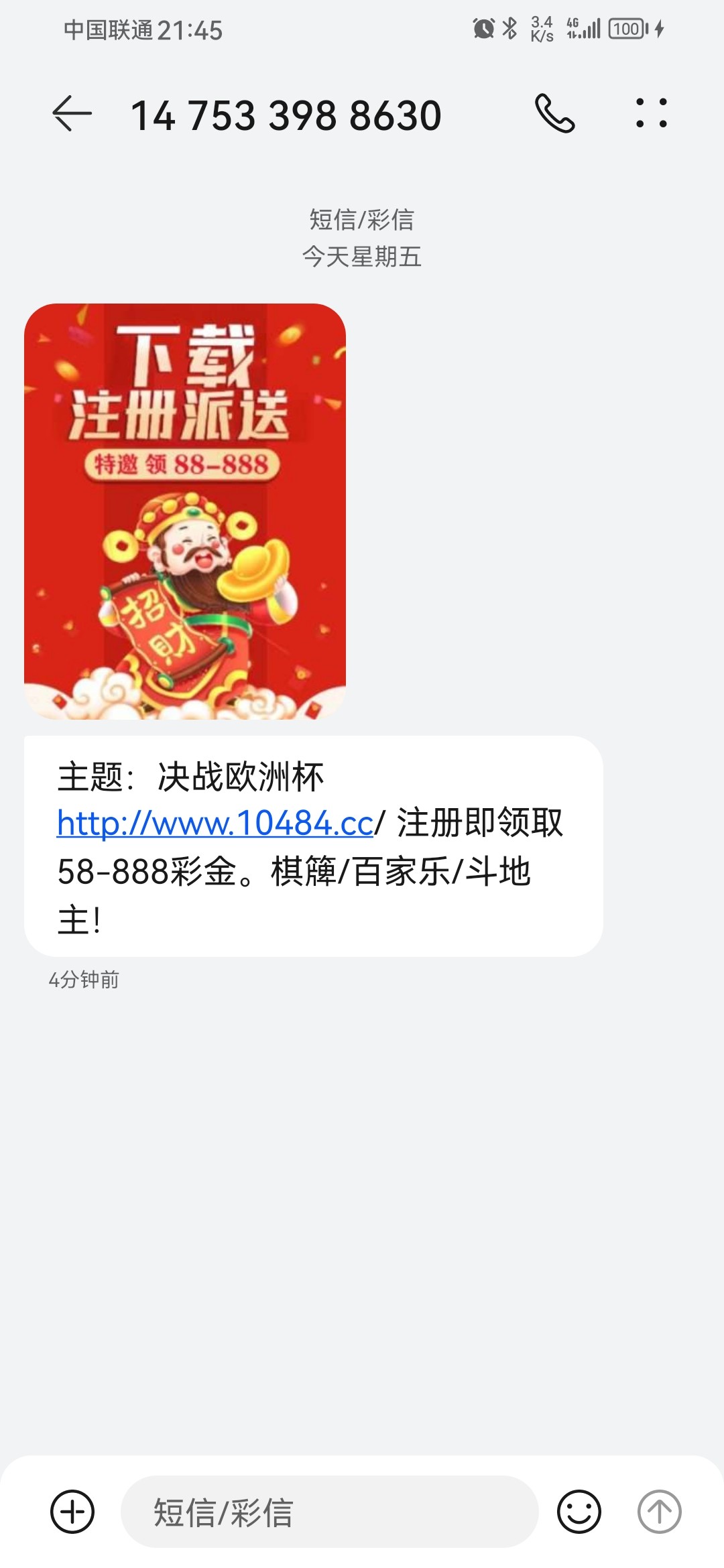Open the emoji smiley picker
Image resolution: width=724 pixels, height=1568 pixels.
point(579,1511)
